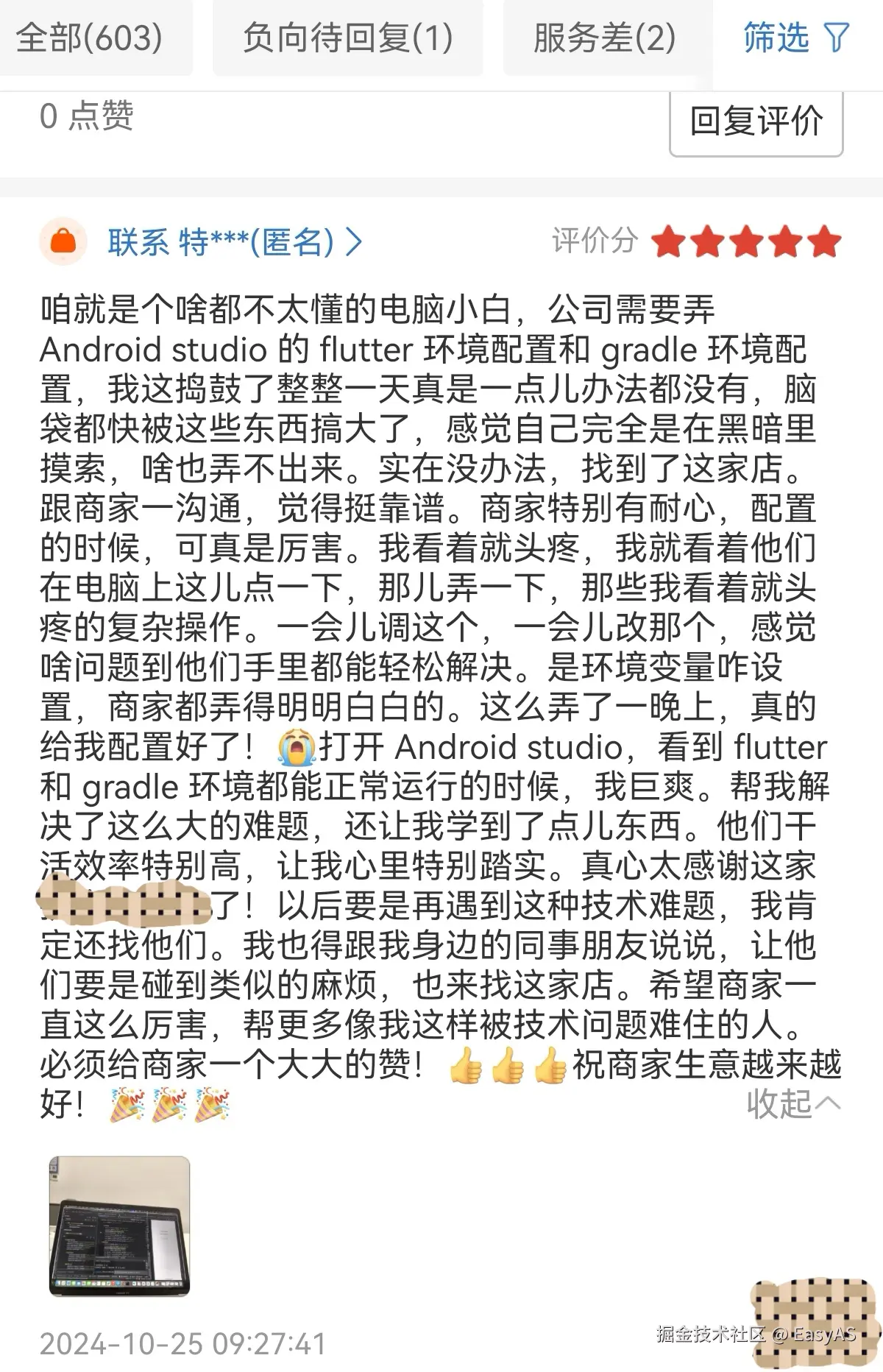Viewport: 883px width, 1372px height.
Task: Tap the 回复评价 button
Action: 756,122
